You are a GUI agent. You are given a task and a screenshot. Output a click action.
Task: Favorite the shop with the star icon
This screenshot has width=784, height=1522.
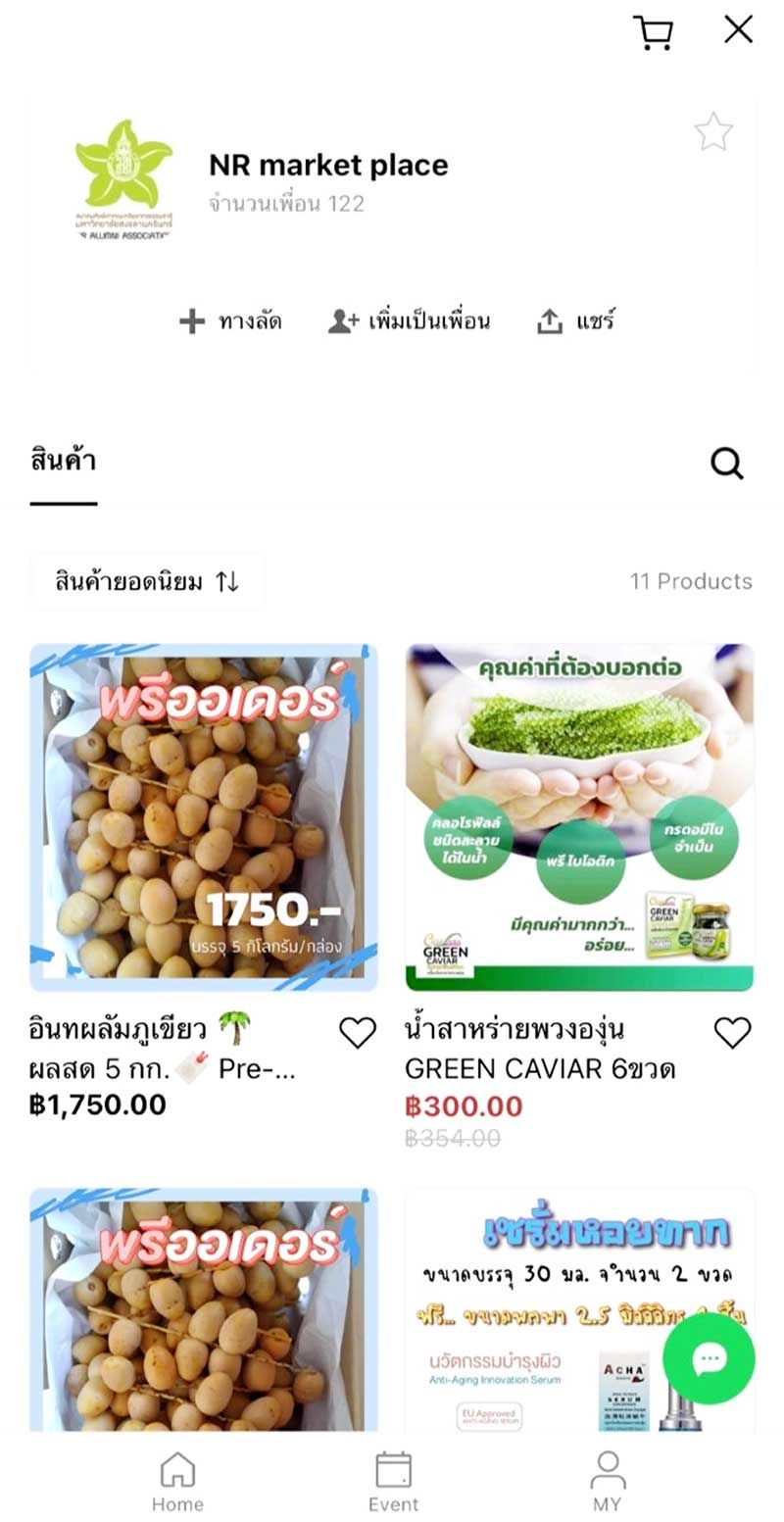tap(713, 132)
